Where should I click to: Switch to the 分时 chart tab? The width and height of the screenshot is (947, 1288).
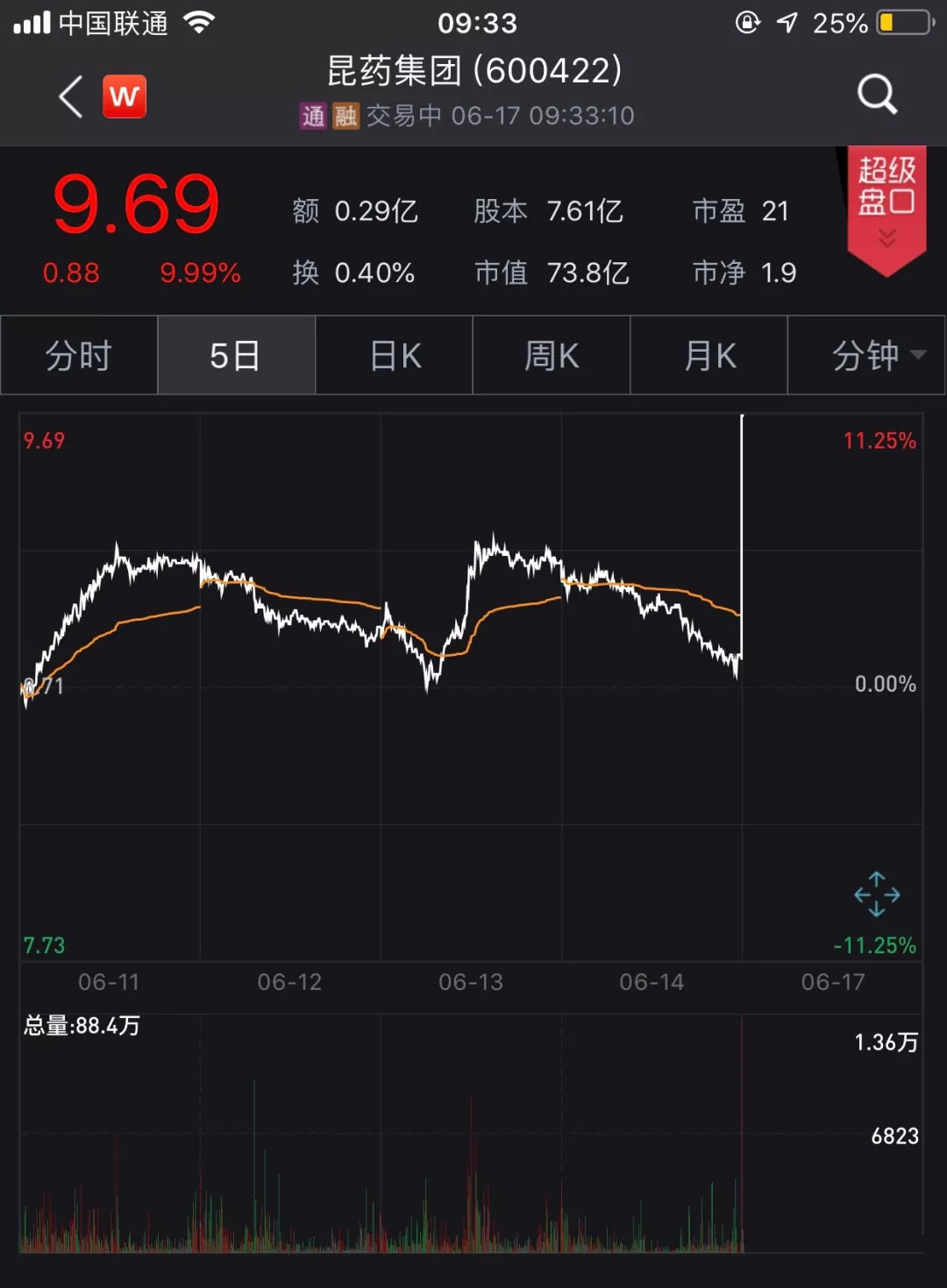(x=79, y=356)
